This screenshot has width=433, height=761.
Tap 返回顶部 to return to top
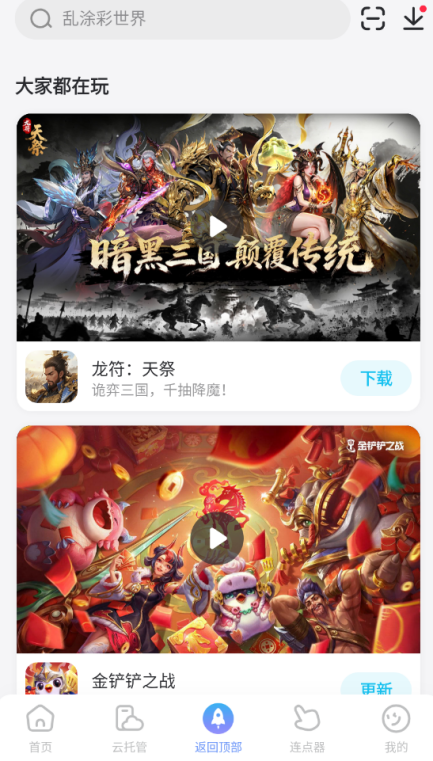click(218, 728)
